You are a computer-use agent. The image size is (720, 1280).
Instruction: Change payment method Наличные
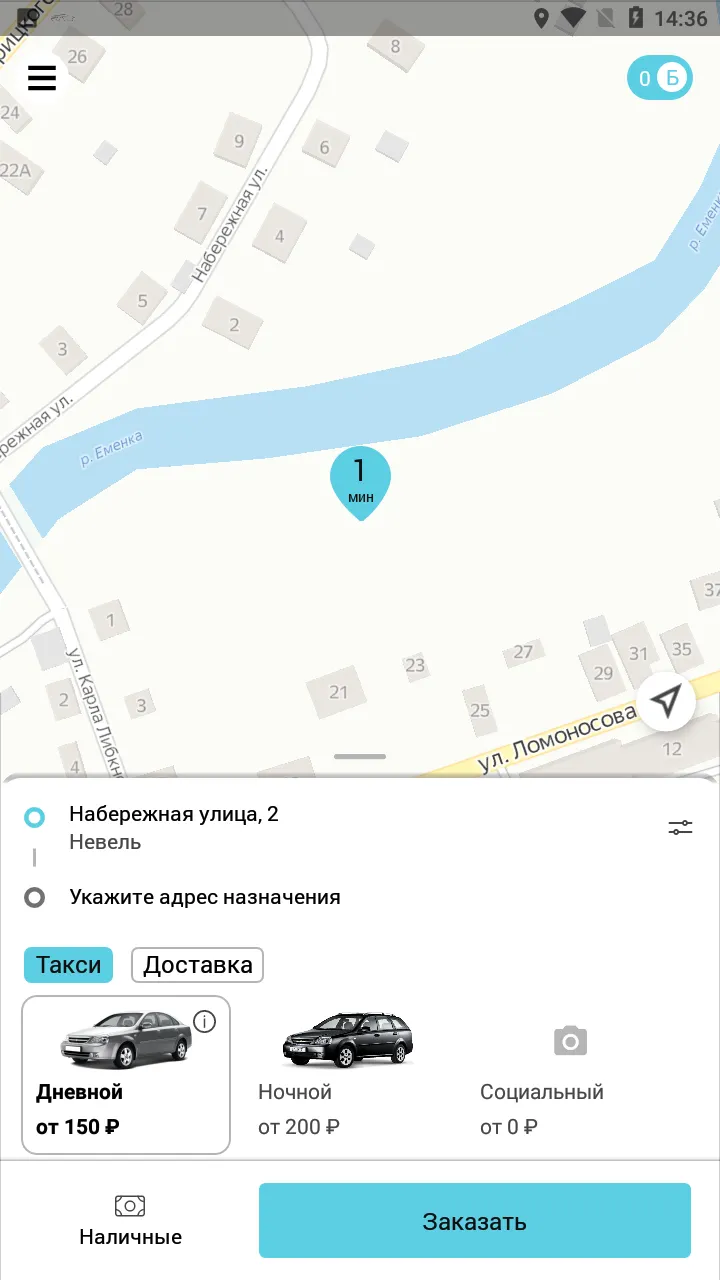tap(131, 1220)
